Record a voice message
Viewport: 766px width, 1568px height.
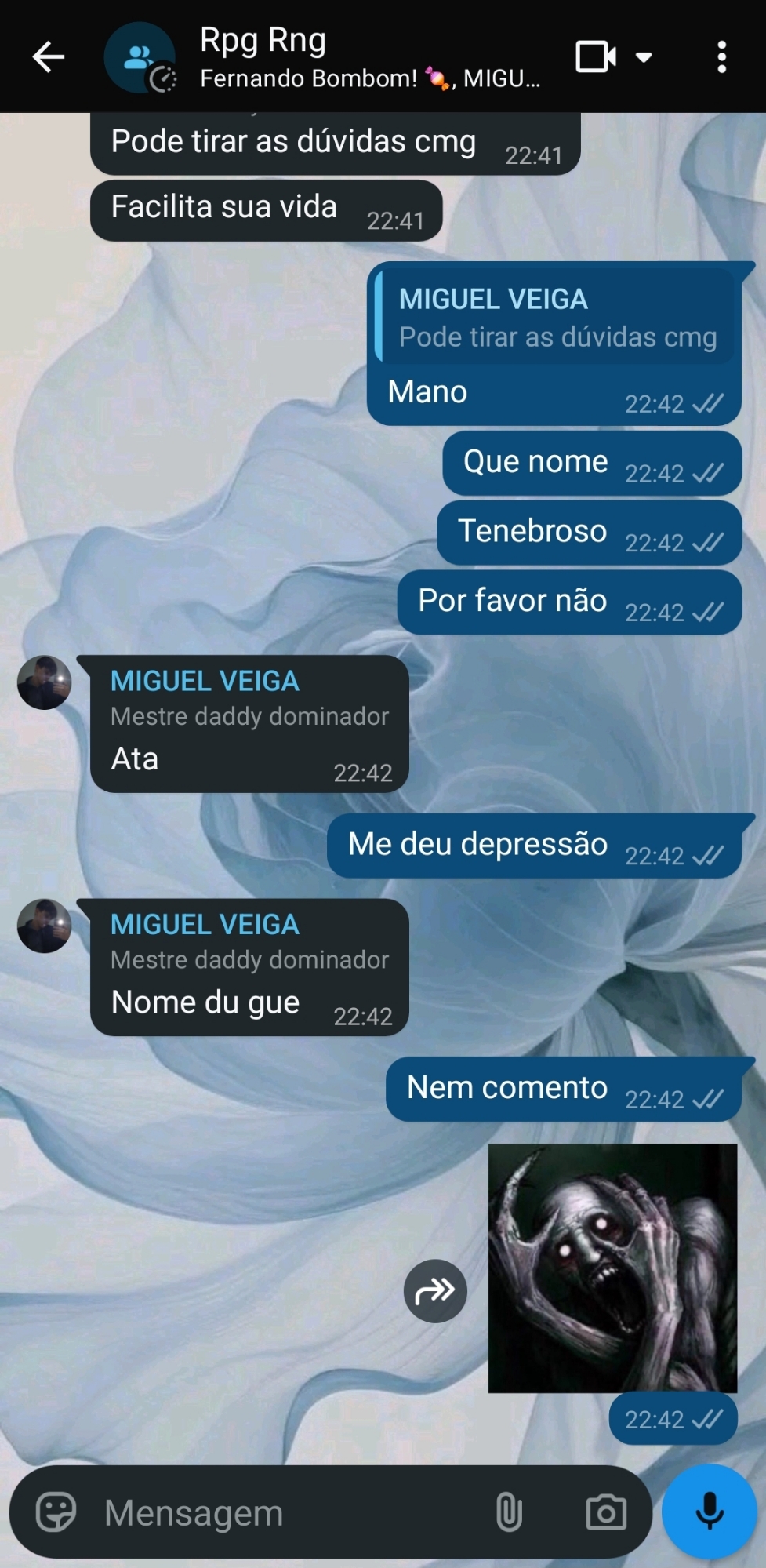pos(710,1511)
